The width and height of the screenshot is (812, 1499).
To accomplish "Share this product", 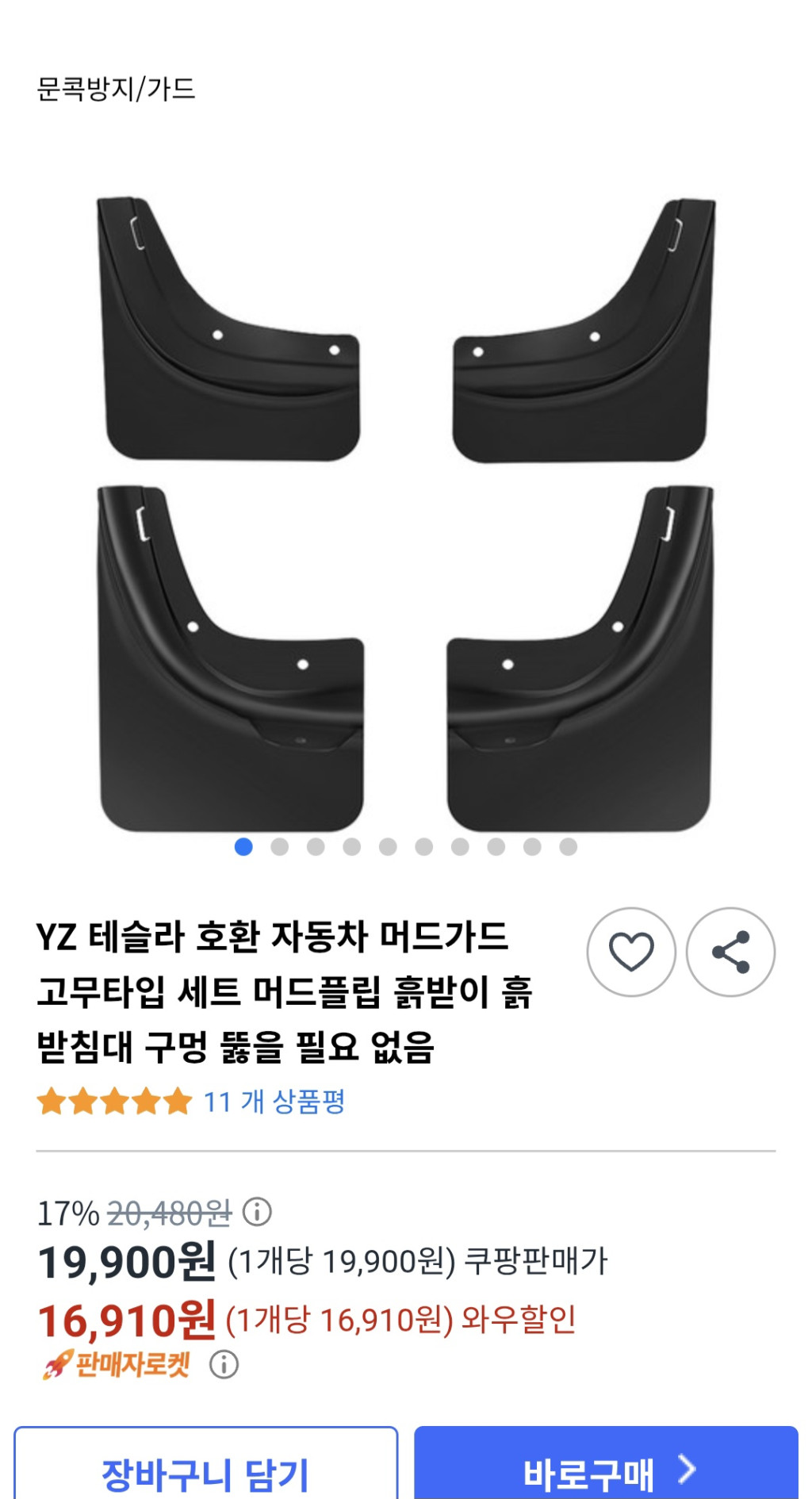I will pyautogui.click(x=730, y=952).
